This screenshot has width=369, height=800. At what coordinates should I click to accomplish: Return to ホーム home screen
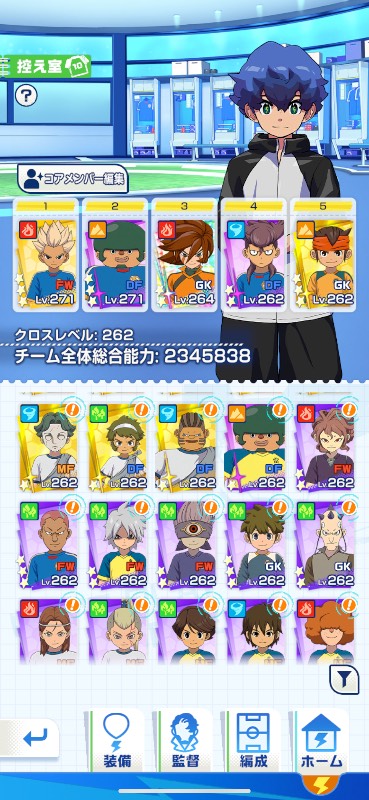[x=322, y=741]
